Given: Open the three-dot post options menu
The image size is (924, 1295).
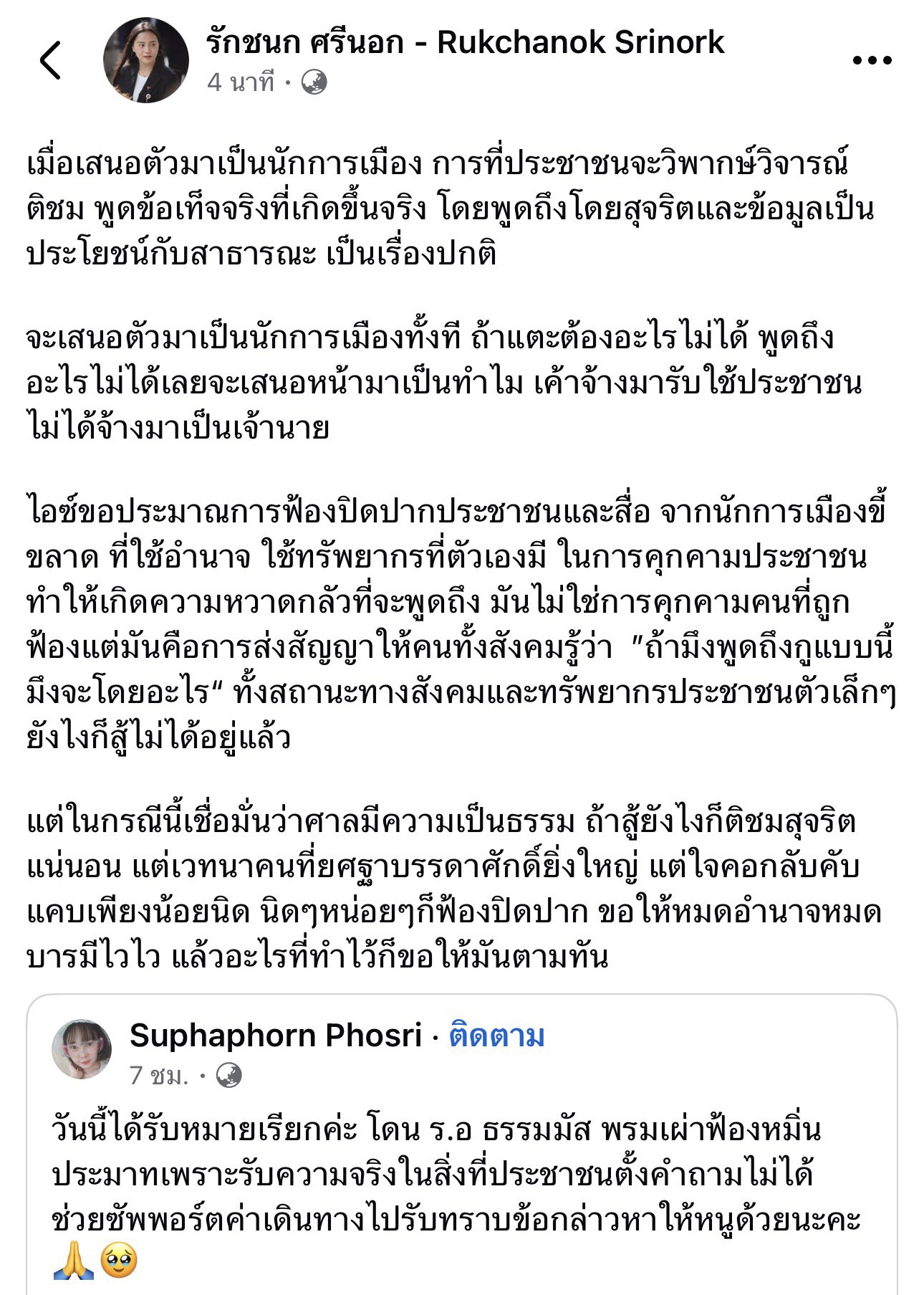Looking at the screenshot, I should point(872,60).
